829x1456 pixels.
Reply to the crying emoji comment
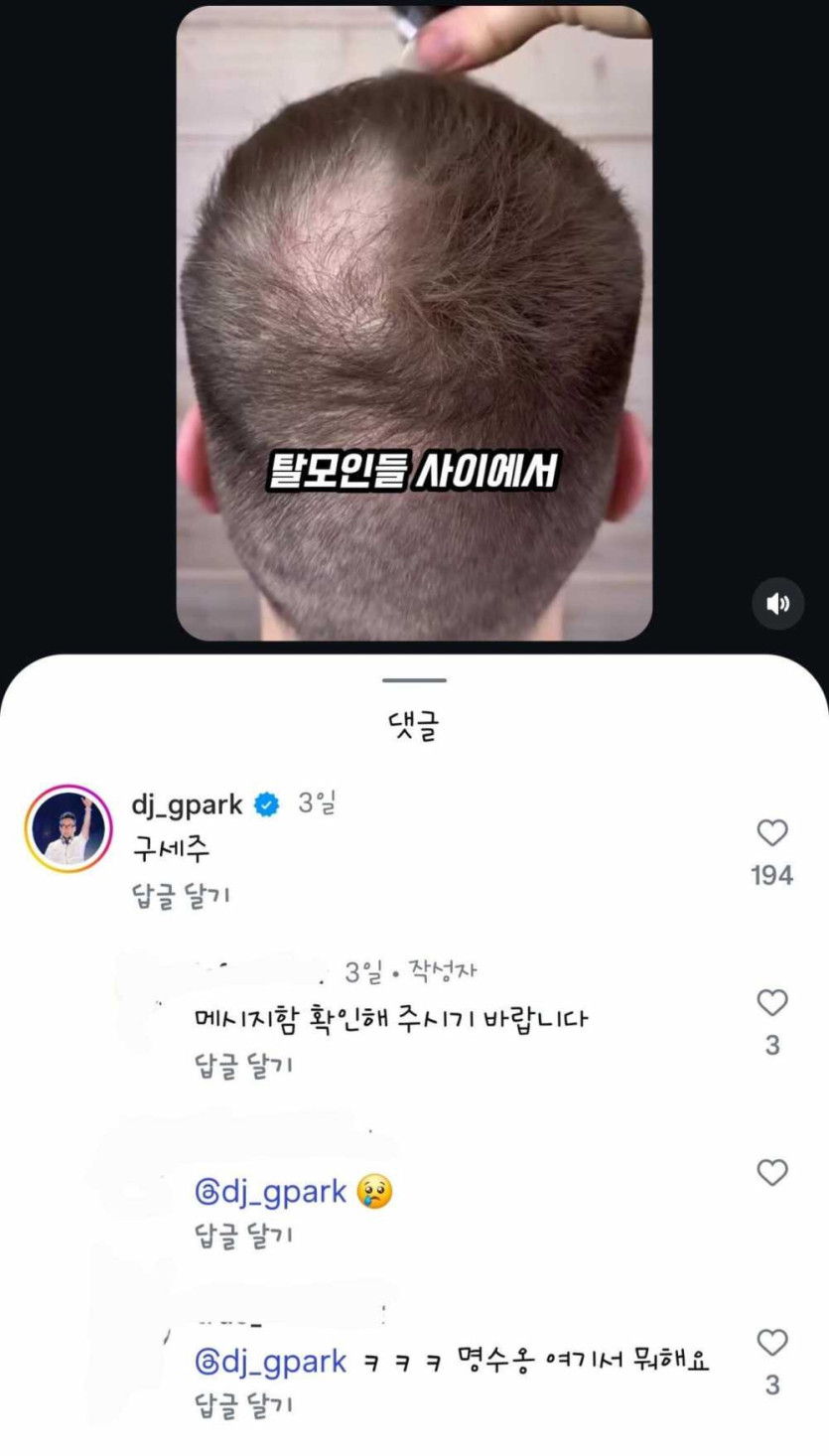(x=243, y=1236)
